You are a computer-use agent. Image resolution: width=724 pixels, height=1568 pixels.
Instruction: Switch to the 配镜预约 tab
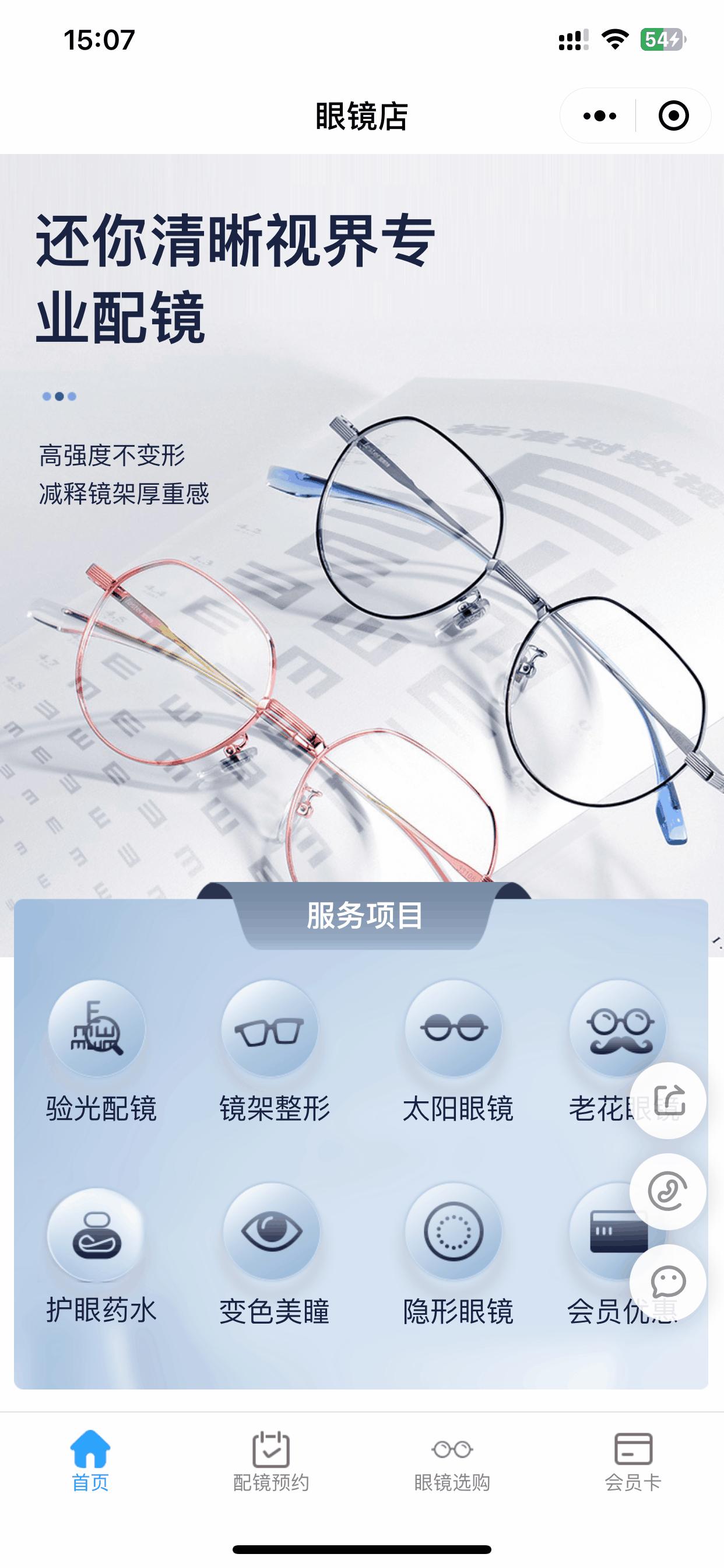click(x=270, y=1459)
